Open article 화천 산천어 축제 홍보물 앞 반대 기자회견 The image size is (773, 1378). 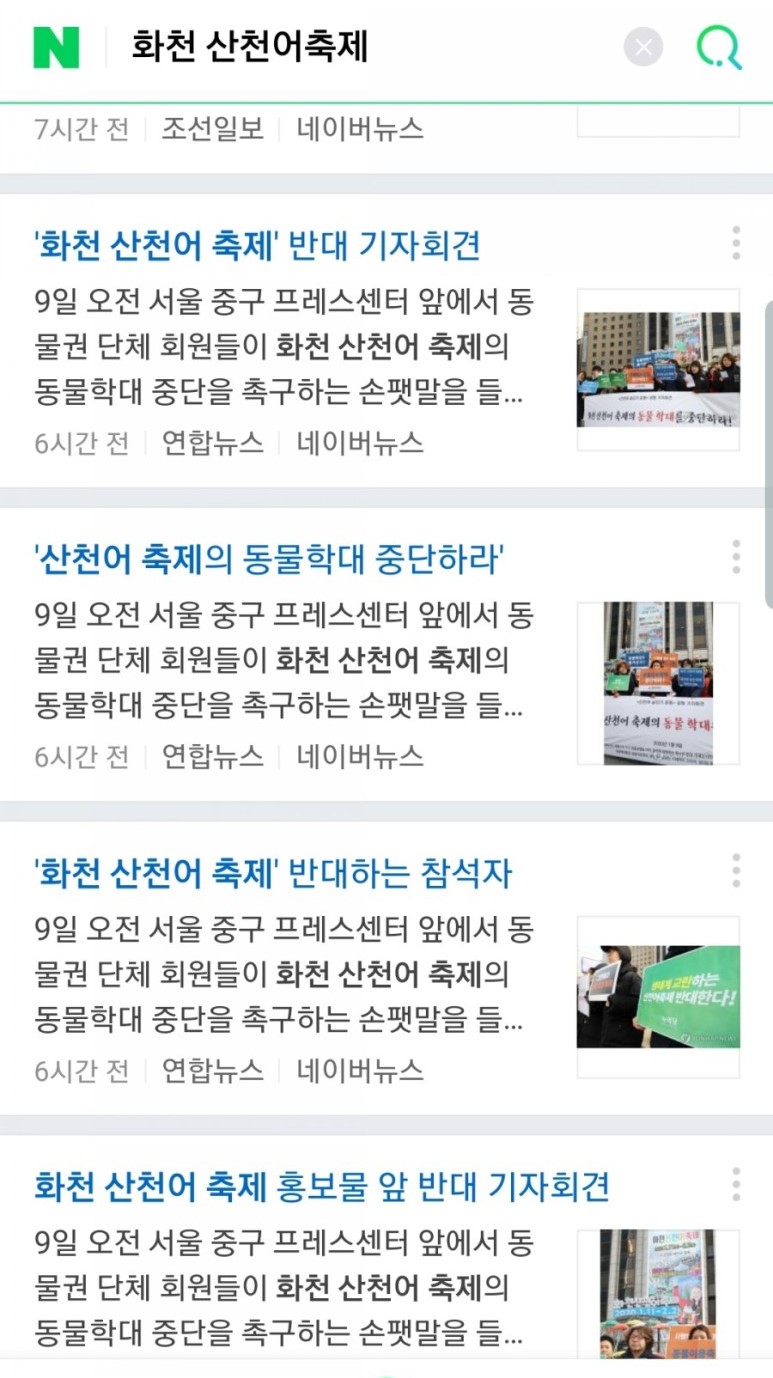click(321, 1187)
